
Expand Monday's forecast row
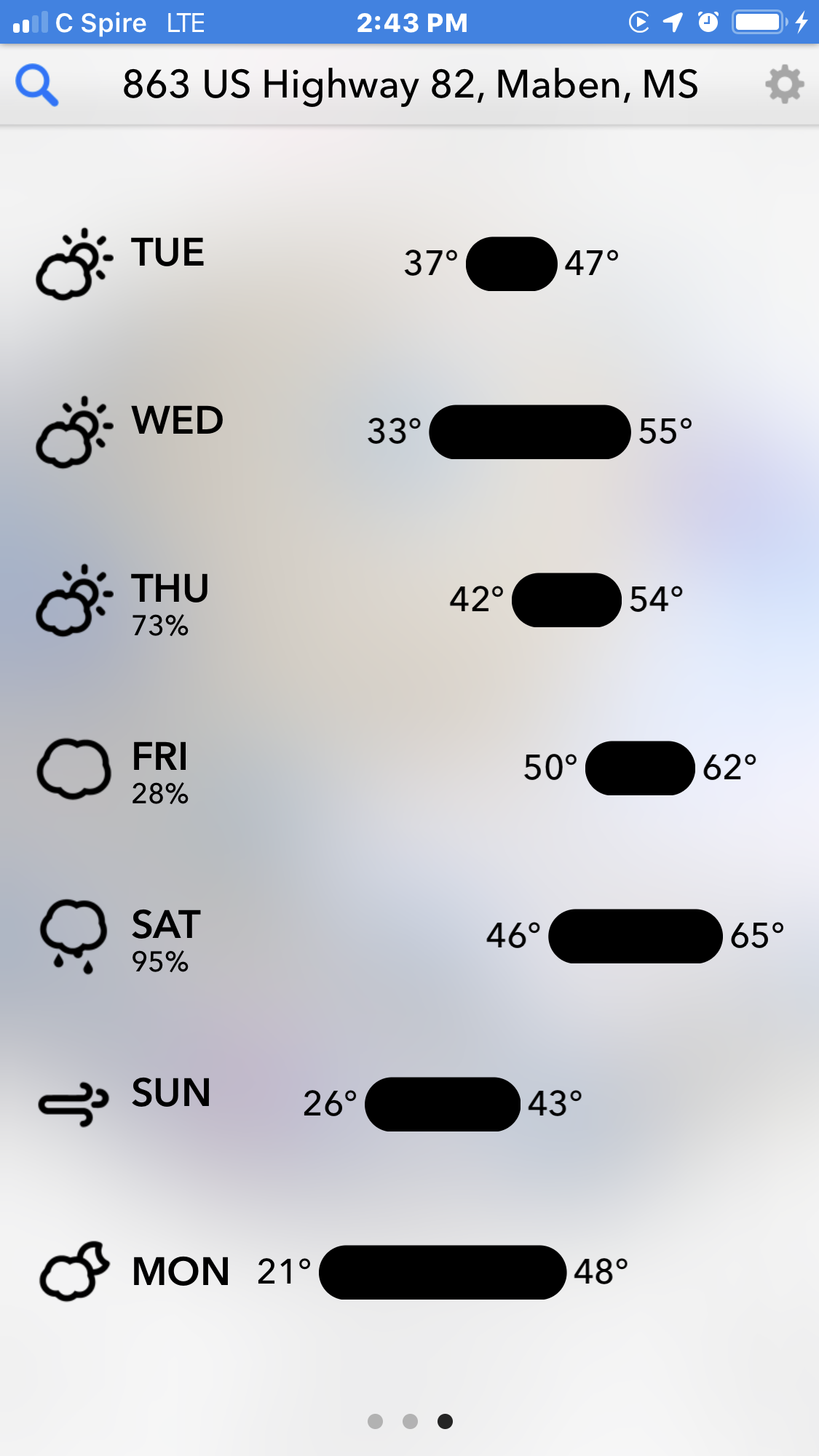[409, 1272]
